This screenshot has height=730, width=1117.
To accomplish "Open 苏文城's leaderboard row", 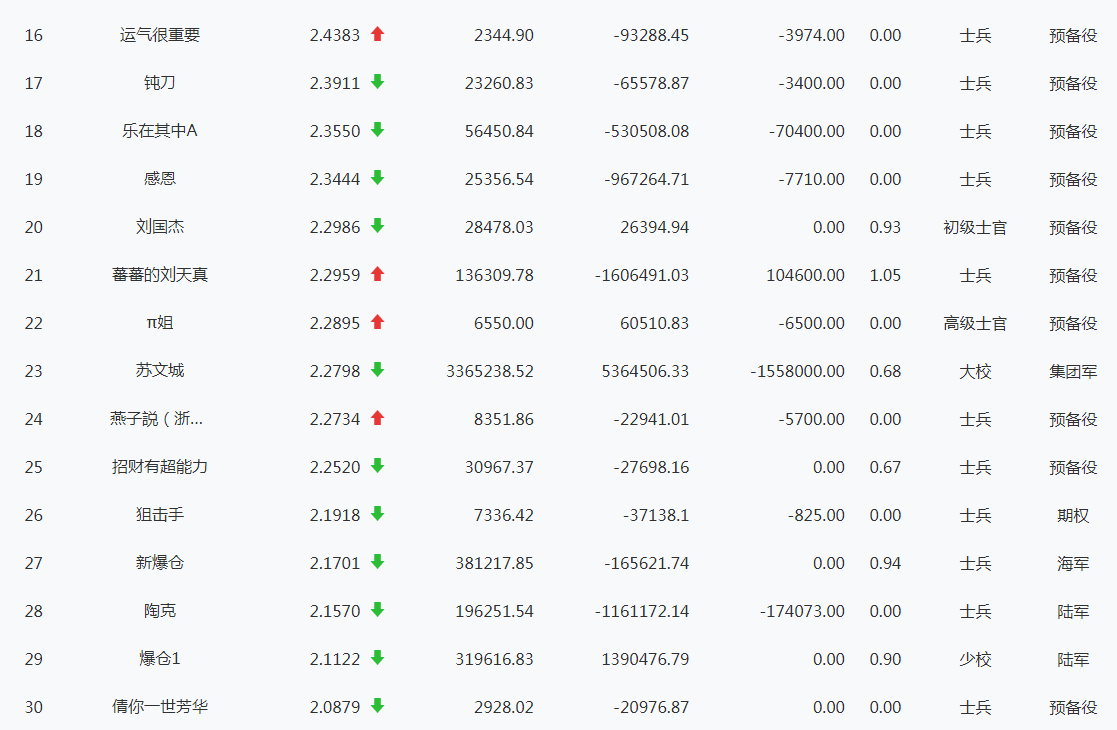I will click(160, 371).
